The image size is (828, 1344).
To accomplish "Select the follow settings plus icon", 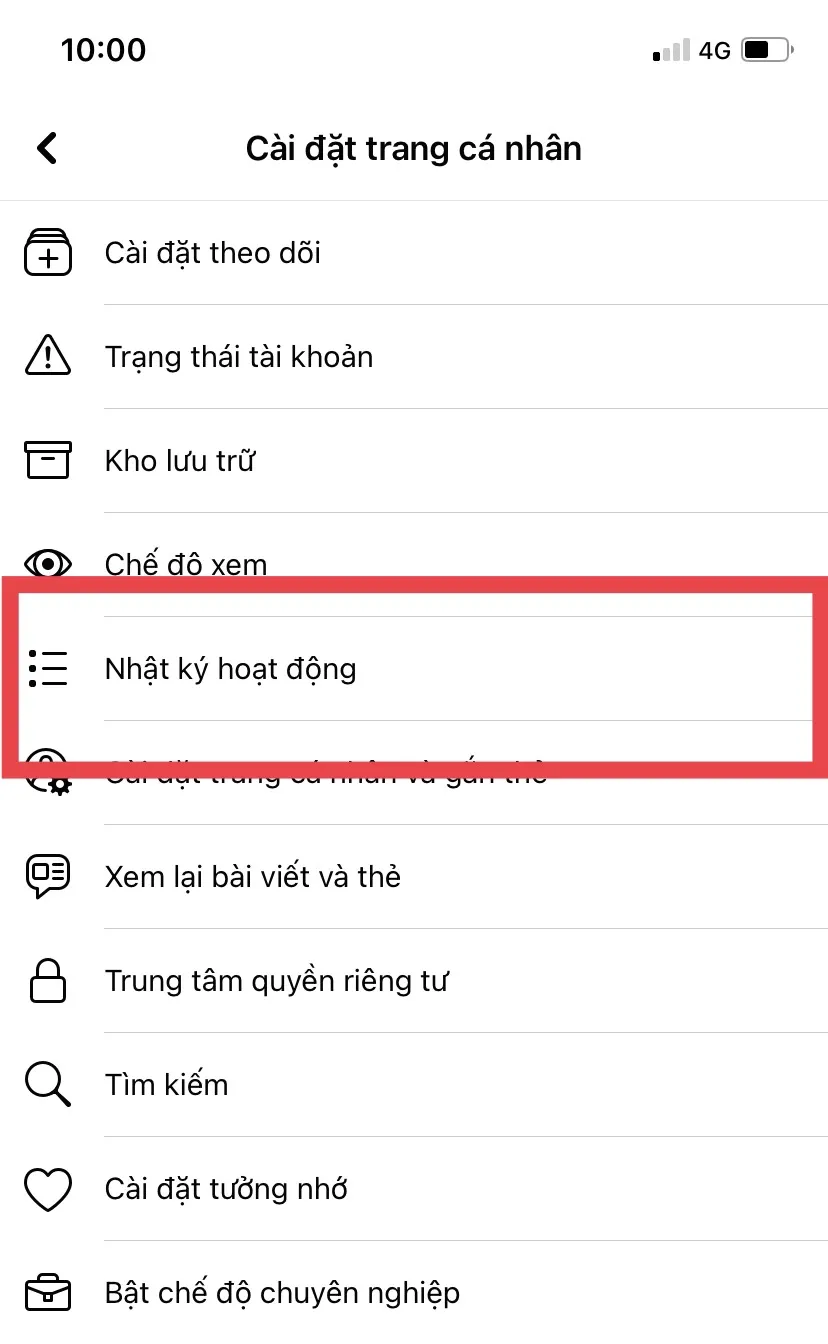I will tap(47, 253).
